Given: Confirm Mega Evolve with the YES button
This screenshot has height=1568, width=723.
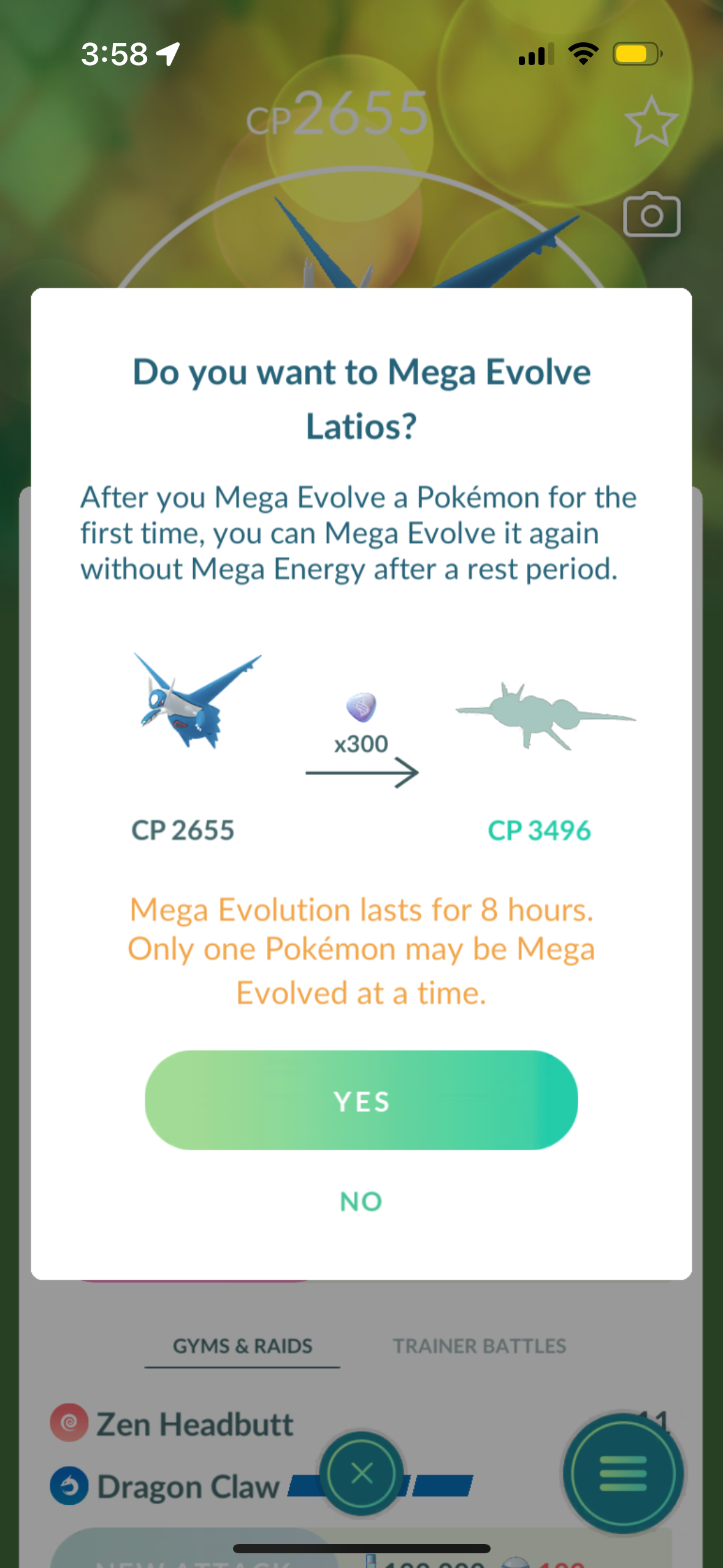Looking at the screenshot, I should (x=361, y=1100).
